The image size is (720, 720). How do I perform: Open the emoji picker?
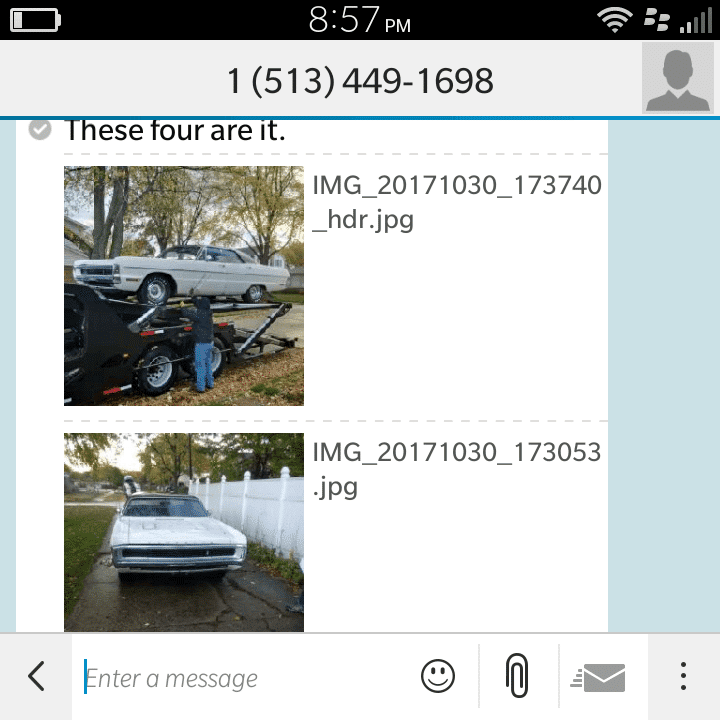(438, 677)
